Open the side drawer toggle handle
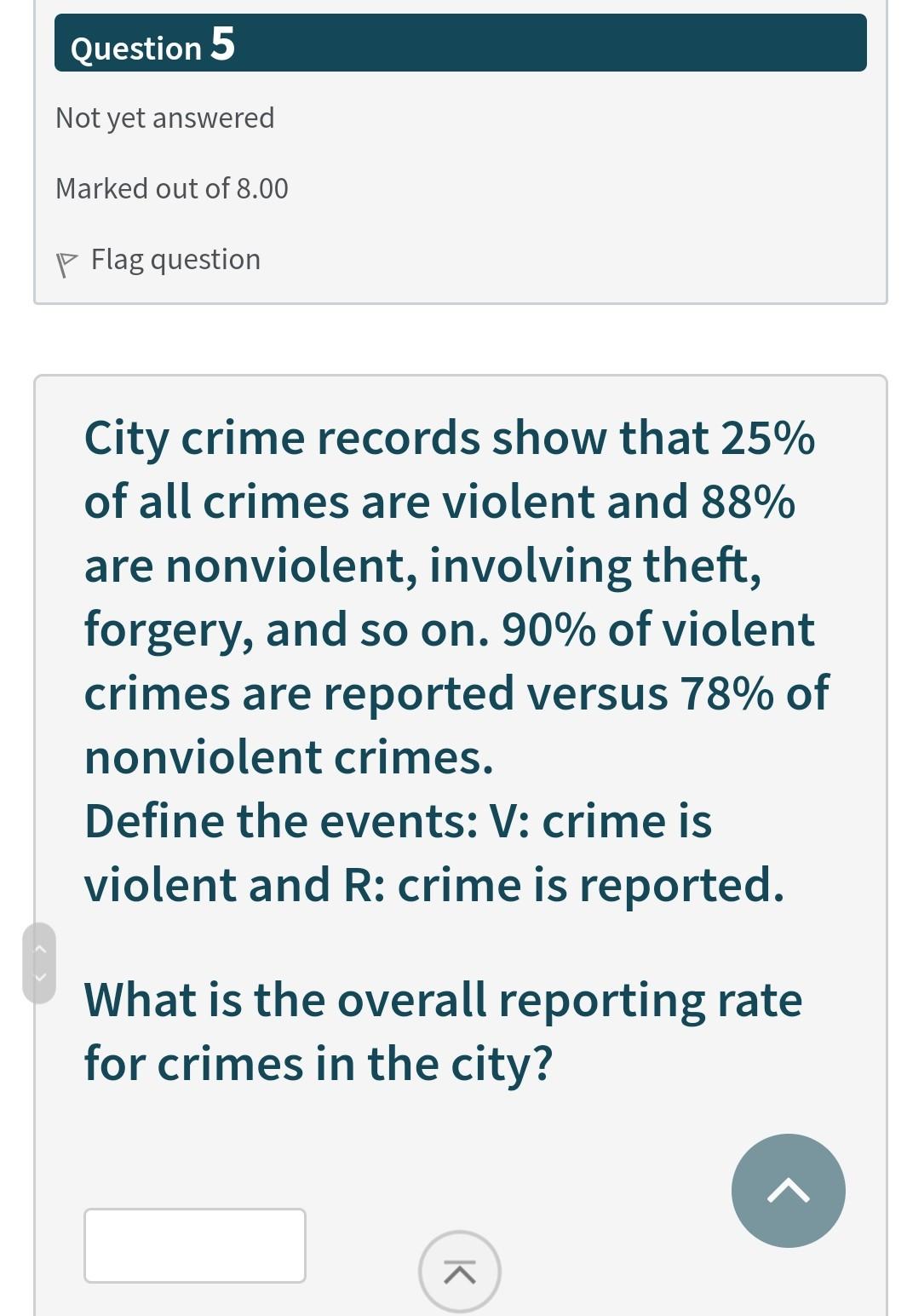Screen dimensions: 907x1316 (x=39, y=963)
